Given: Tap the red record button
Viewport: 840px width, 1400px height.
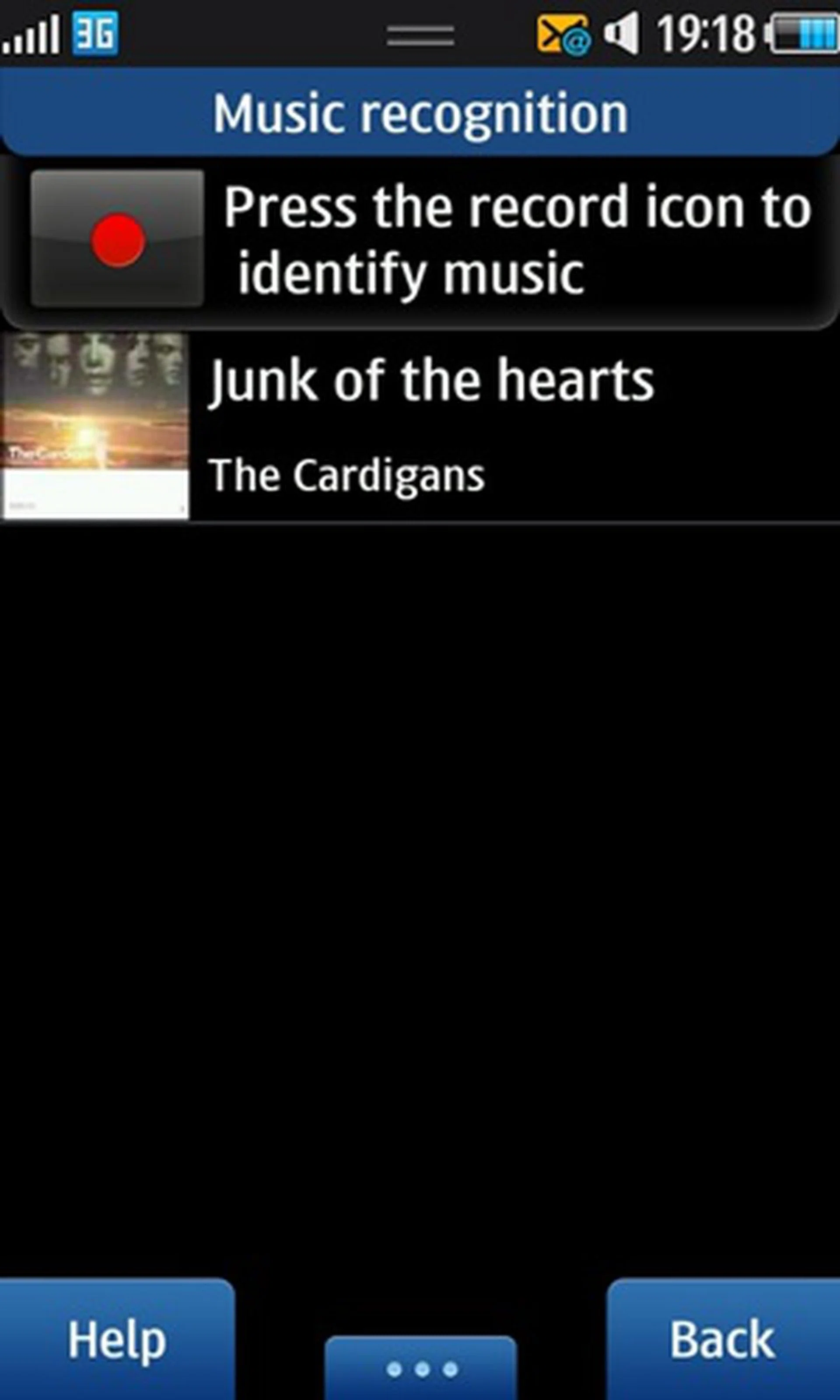Looking at the screenshot, I should (x=117, y=239).
